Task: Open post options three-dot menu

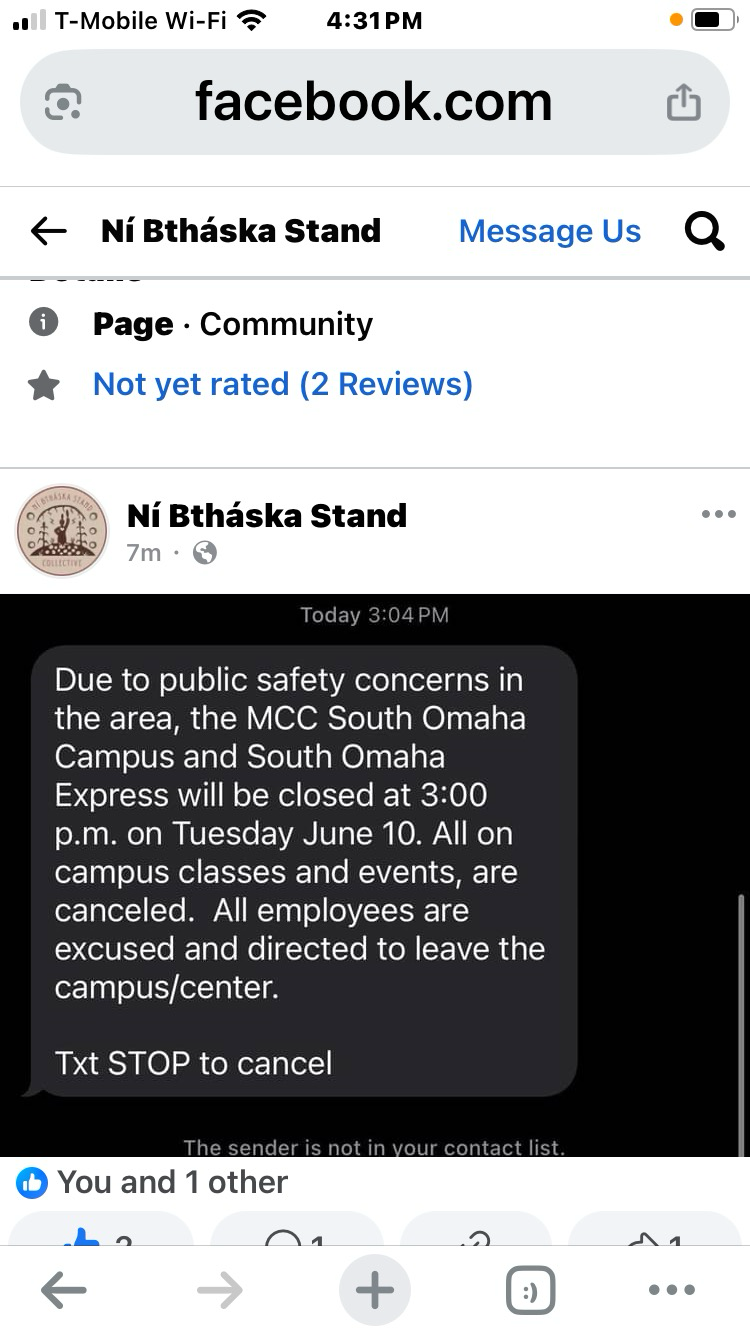Action: pos(718,514)
